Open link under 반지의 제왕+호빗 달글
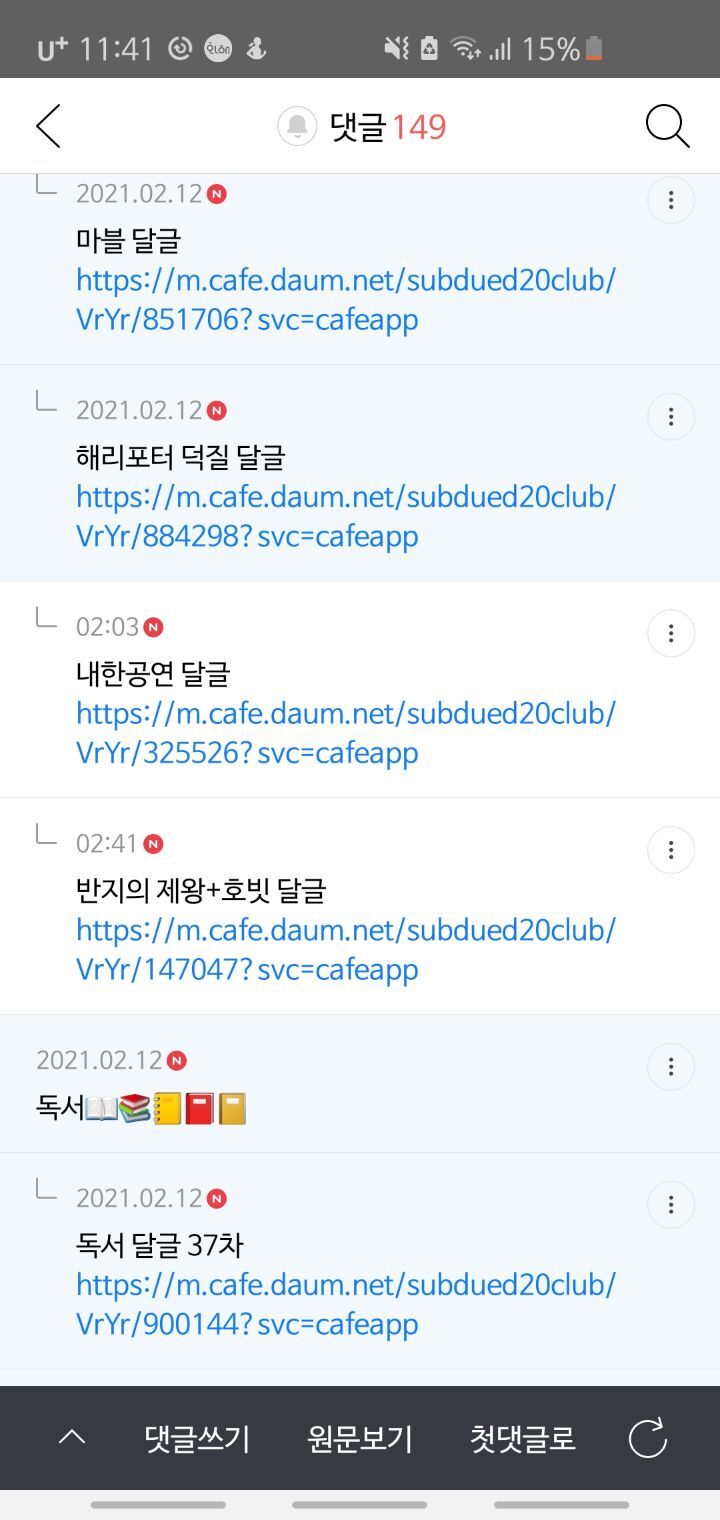Viewport: 720px width, 1520px height. click(x=345, y=950)
